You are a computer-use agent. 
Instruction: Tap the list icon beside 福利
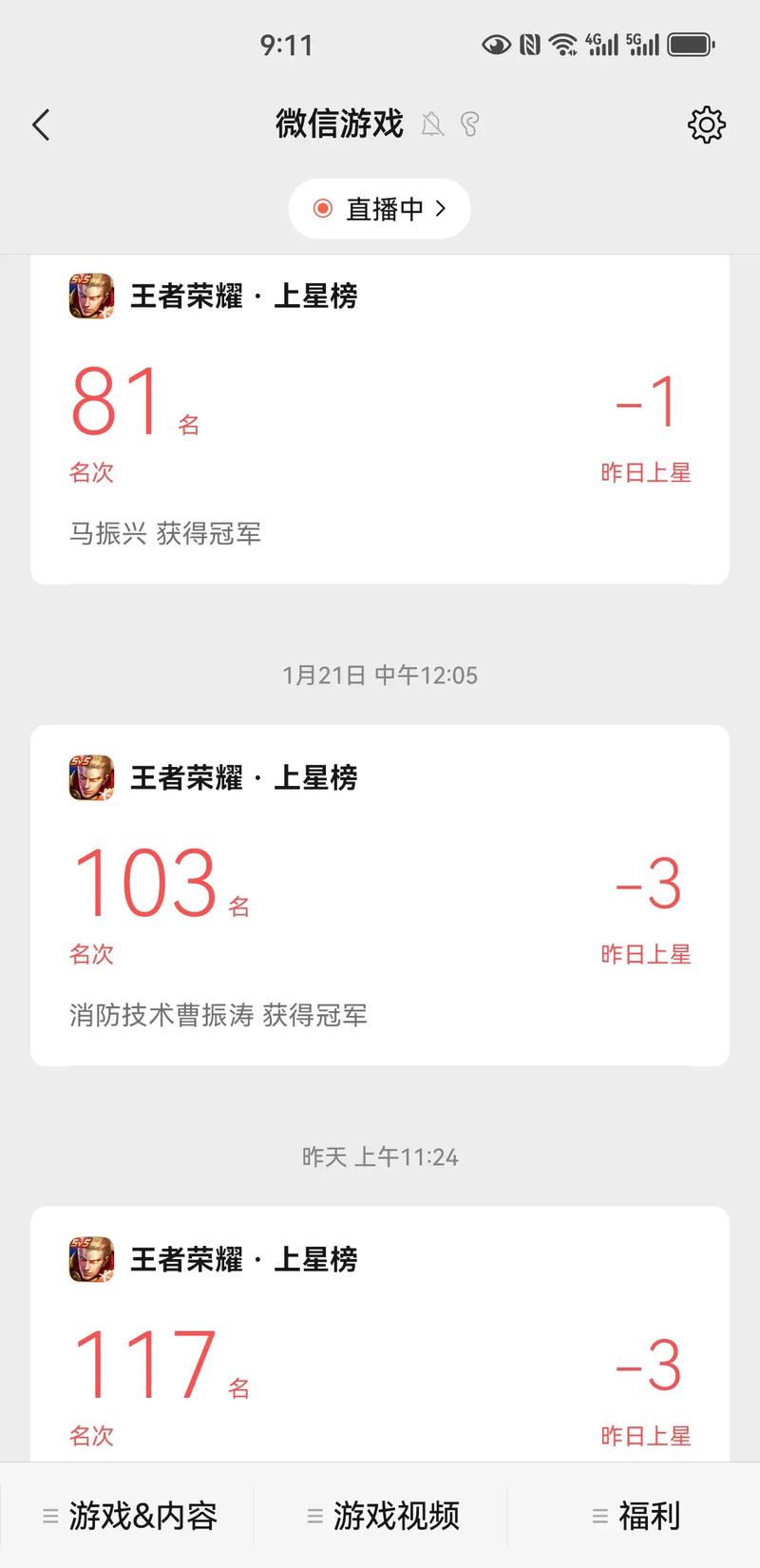coord(598,1515)
